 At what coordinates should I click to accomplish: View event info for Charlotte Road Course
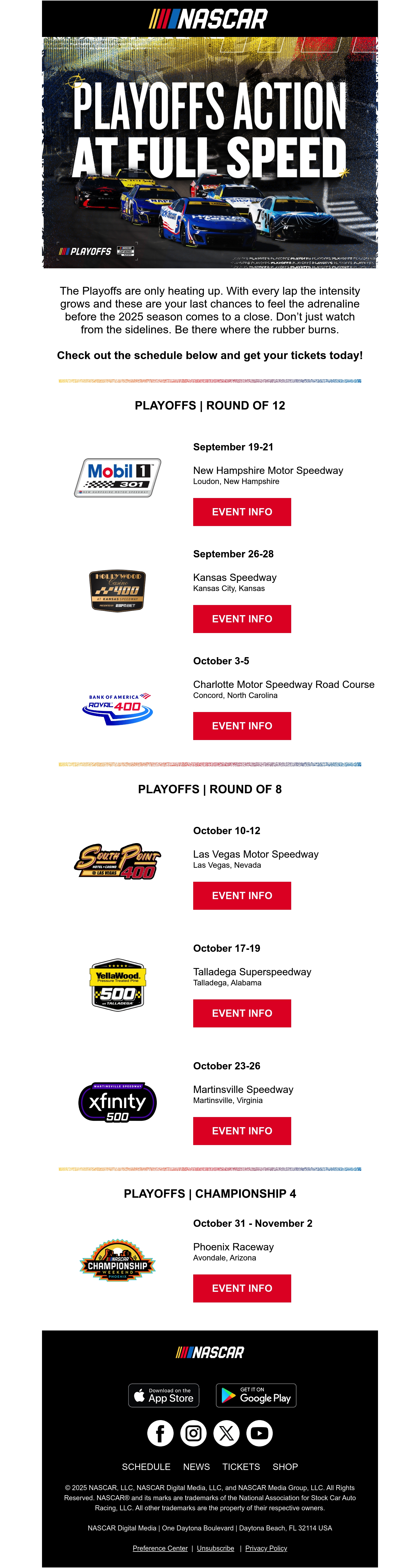[242, 726]
